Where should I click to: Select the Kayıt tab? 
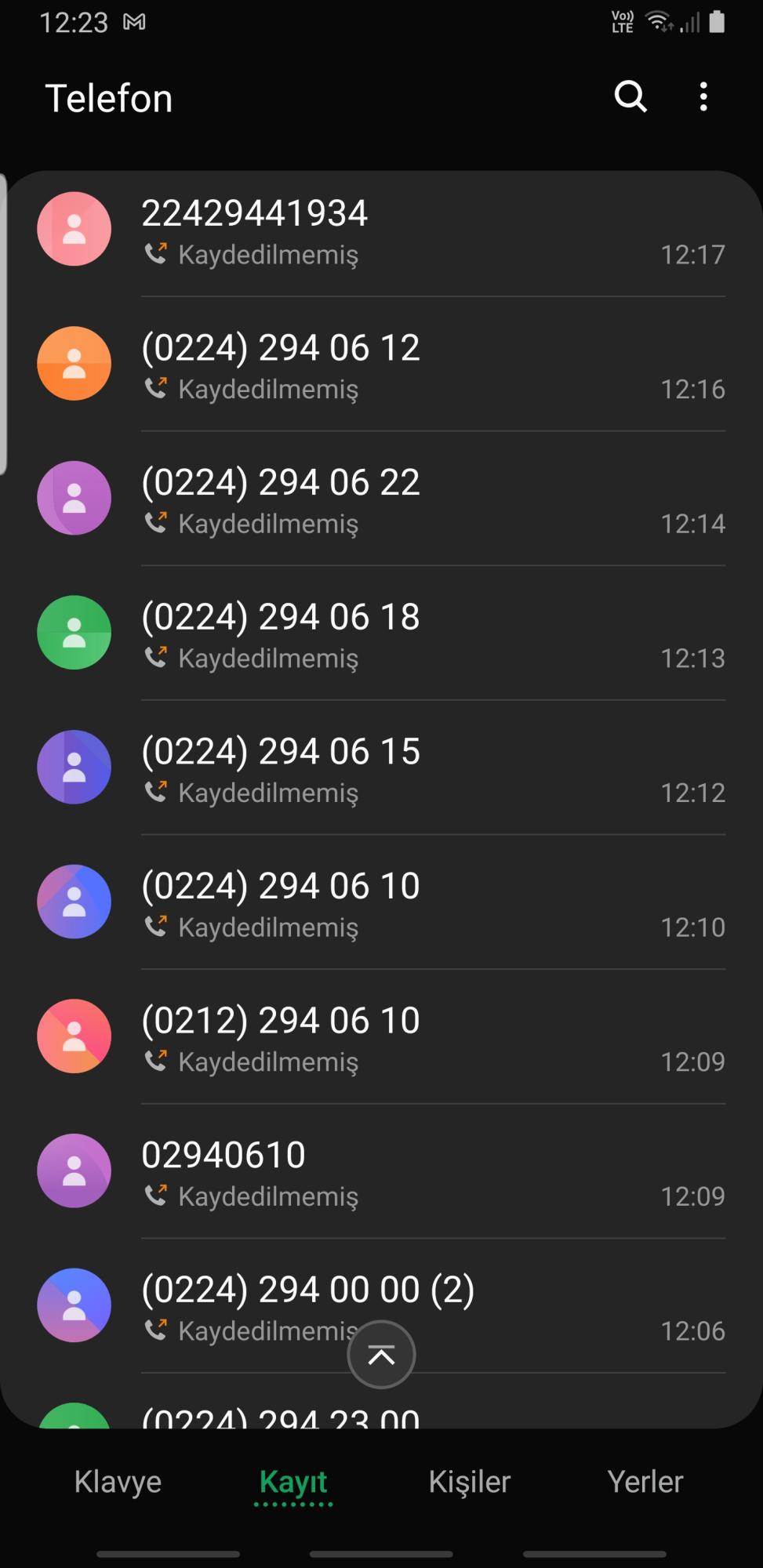[293, 1482]
